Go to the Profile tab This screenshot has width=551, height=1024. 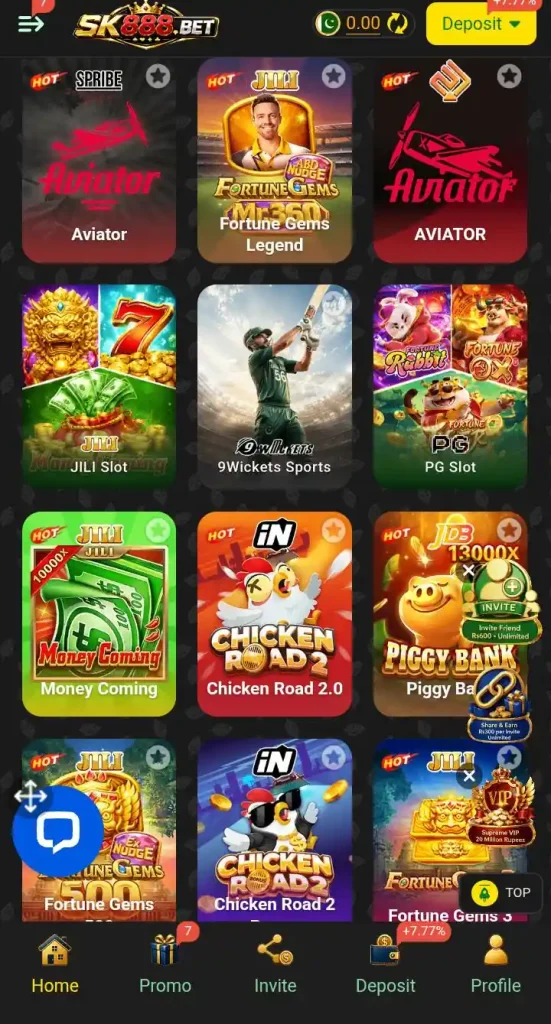(496, 965)
